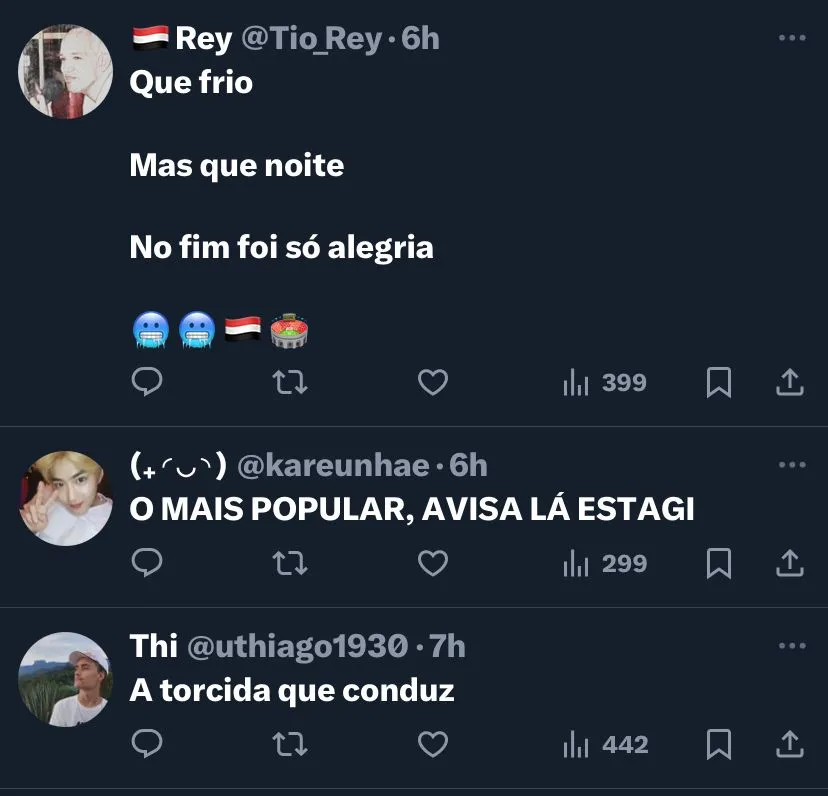Like Rey's tweet
828x796 pixels.
pos(432,382)
